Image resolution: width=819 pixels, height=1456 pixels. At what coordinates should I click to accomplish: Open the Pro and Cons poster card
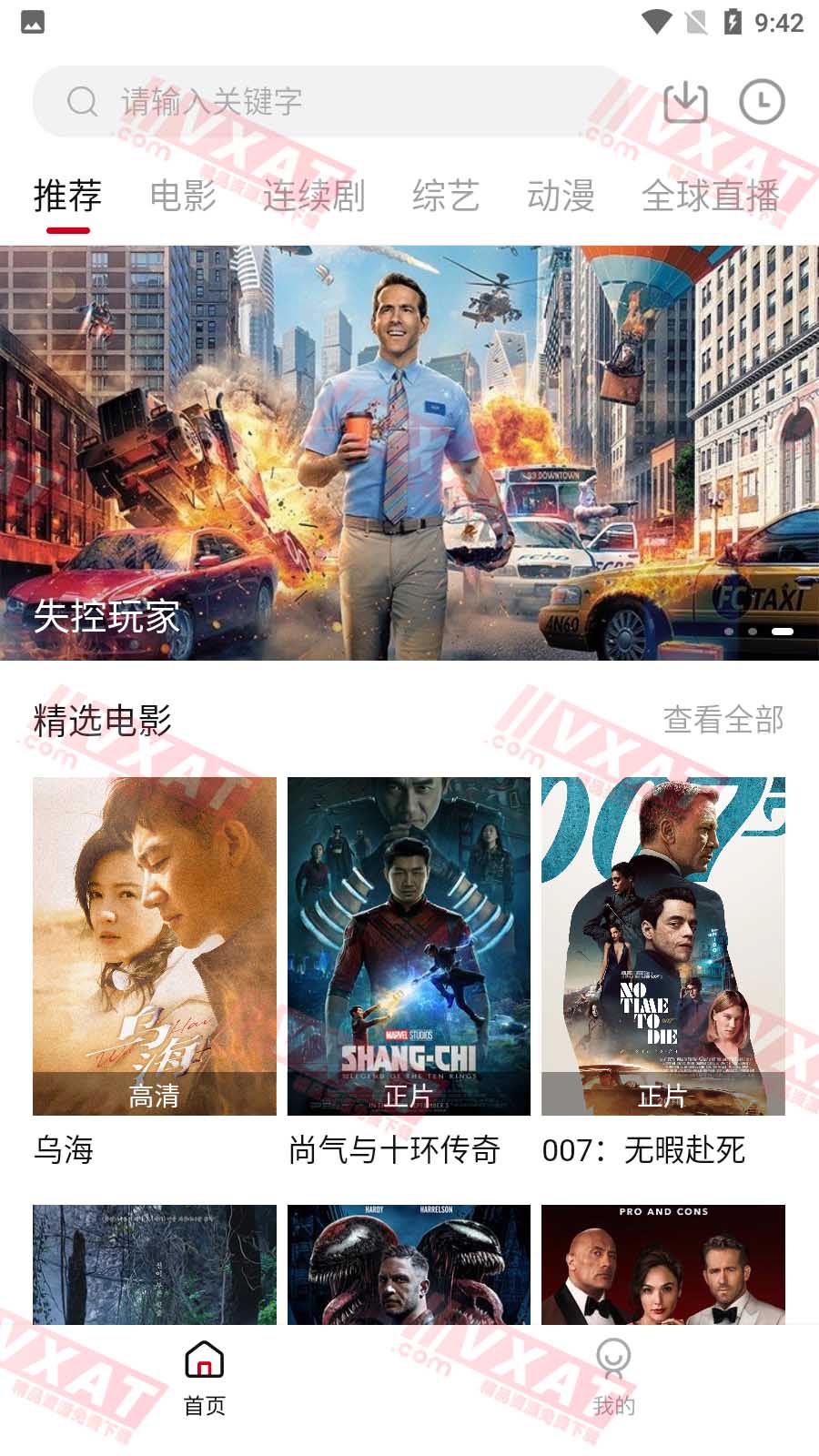click(662, 1264)
